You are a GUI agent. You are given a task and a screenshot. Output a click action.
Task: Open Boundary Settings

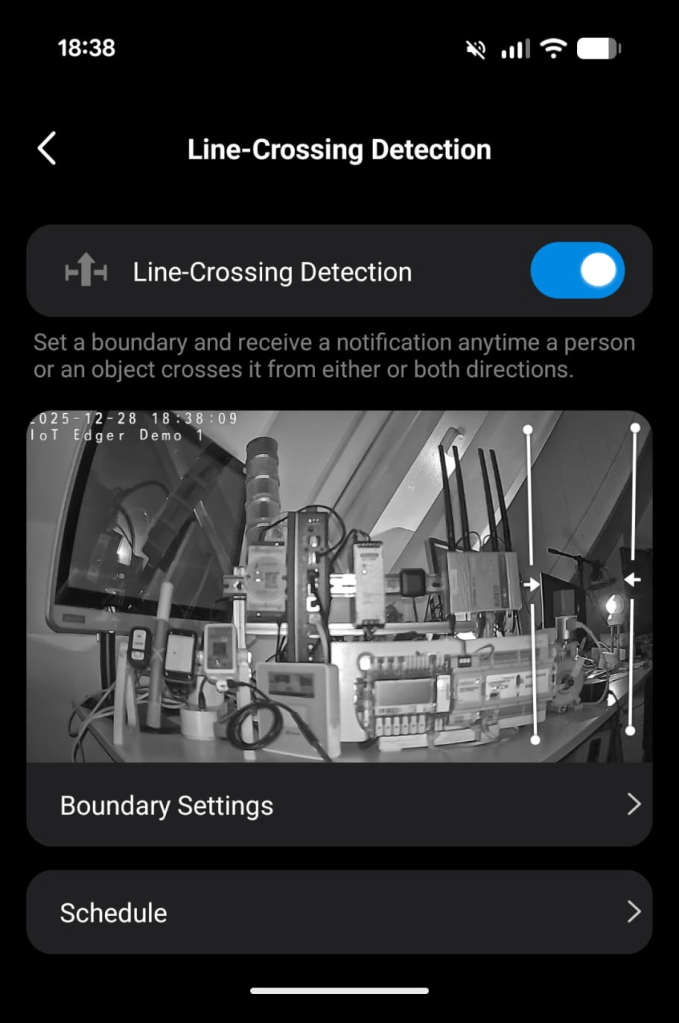pos(339,805)
